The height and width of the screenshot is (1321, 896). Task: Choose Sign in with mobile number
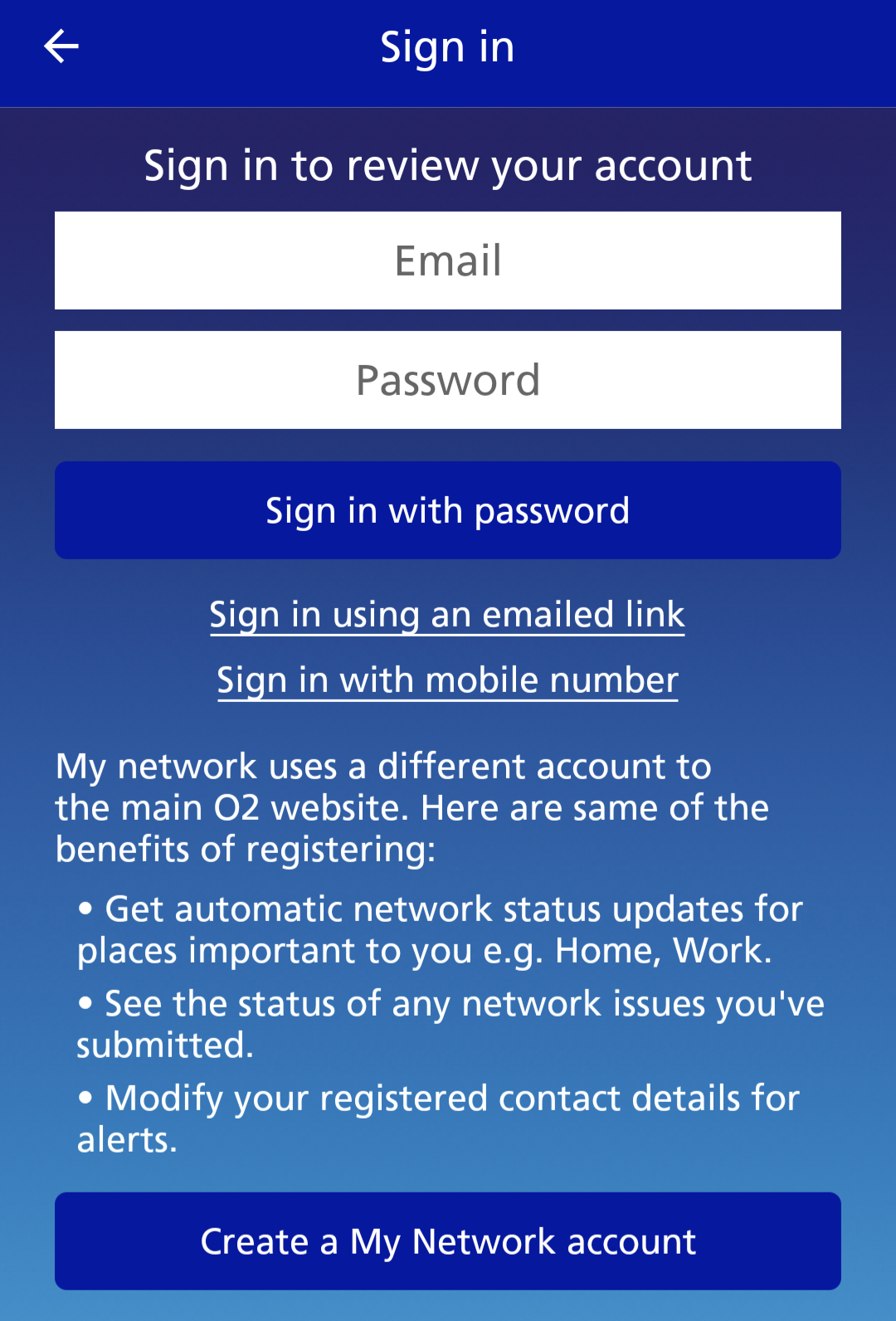(448, 680)
